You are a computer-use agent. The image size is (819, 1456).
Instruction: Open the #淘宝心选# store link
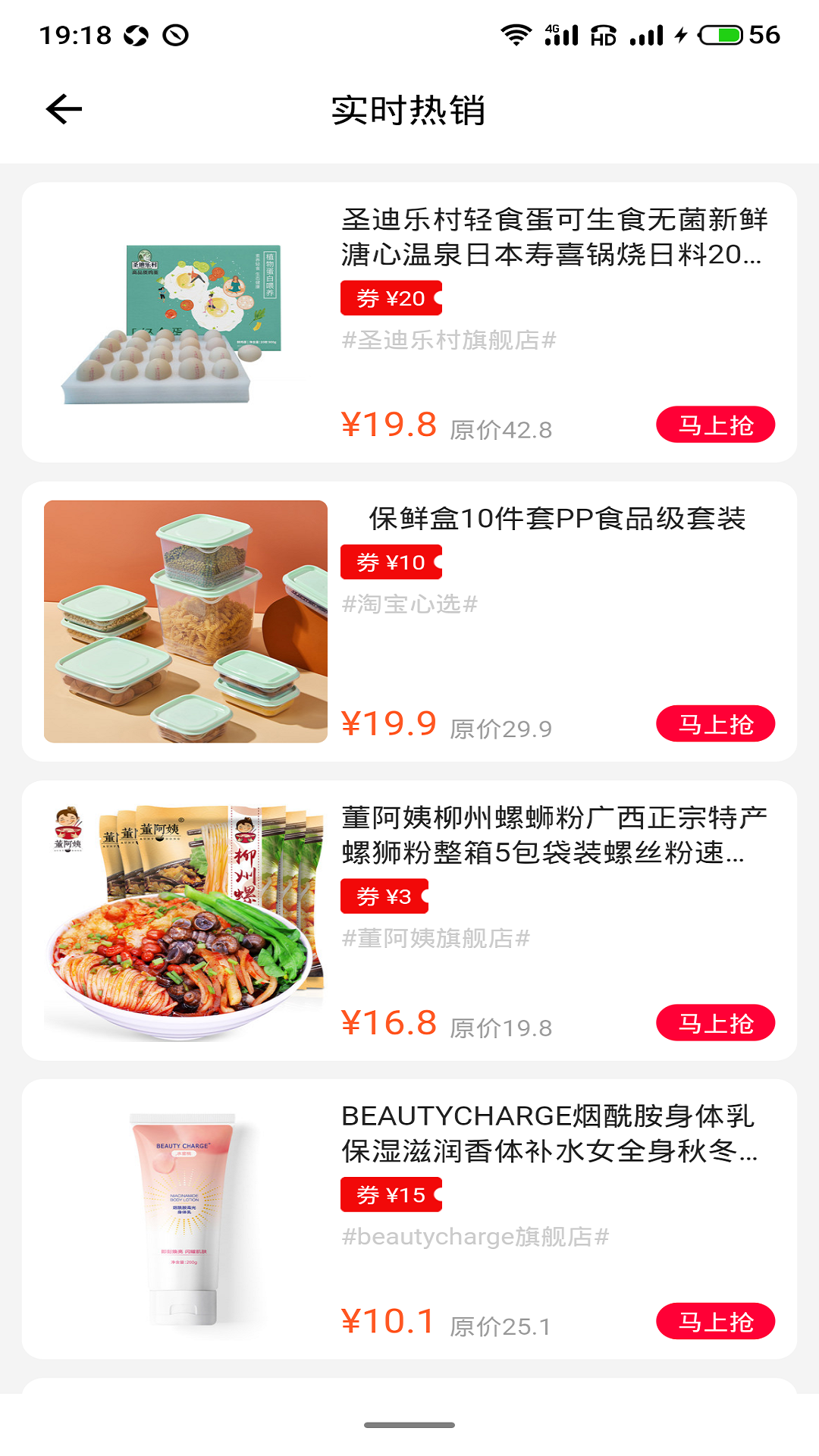click(x=409, y=605)
